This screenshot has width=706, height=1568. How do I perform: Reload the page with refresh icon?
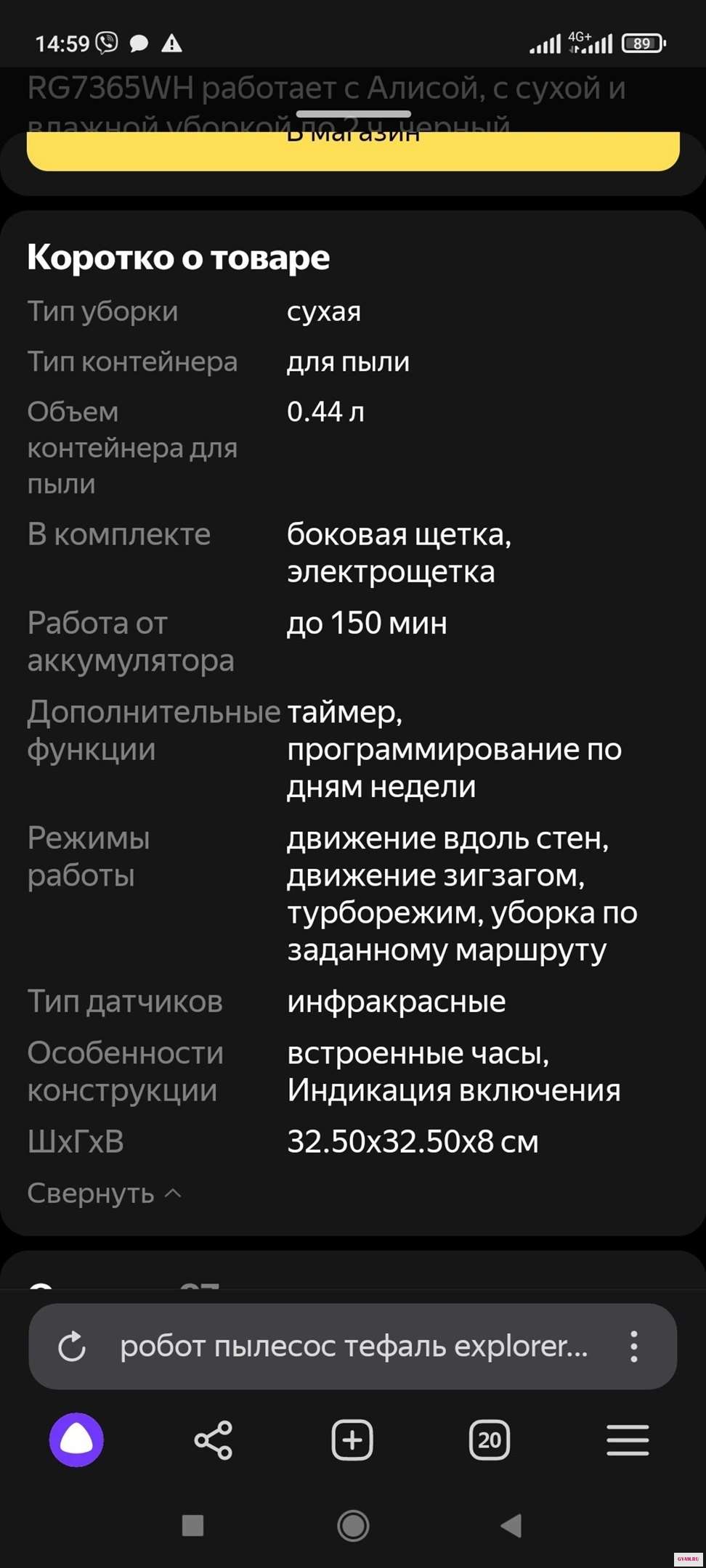click(x=72, y=1347)
